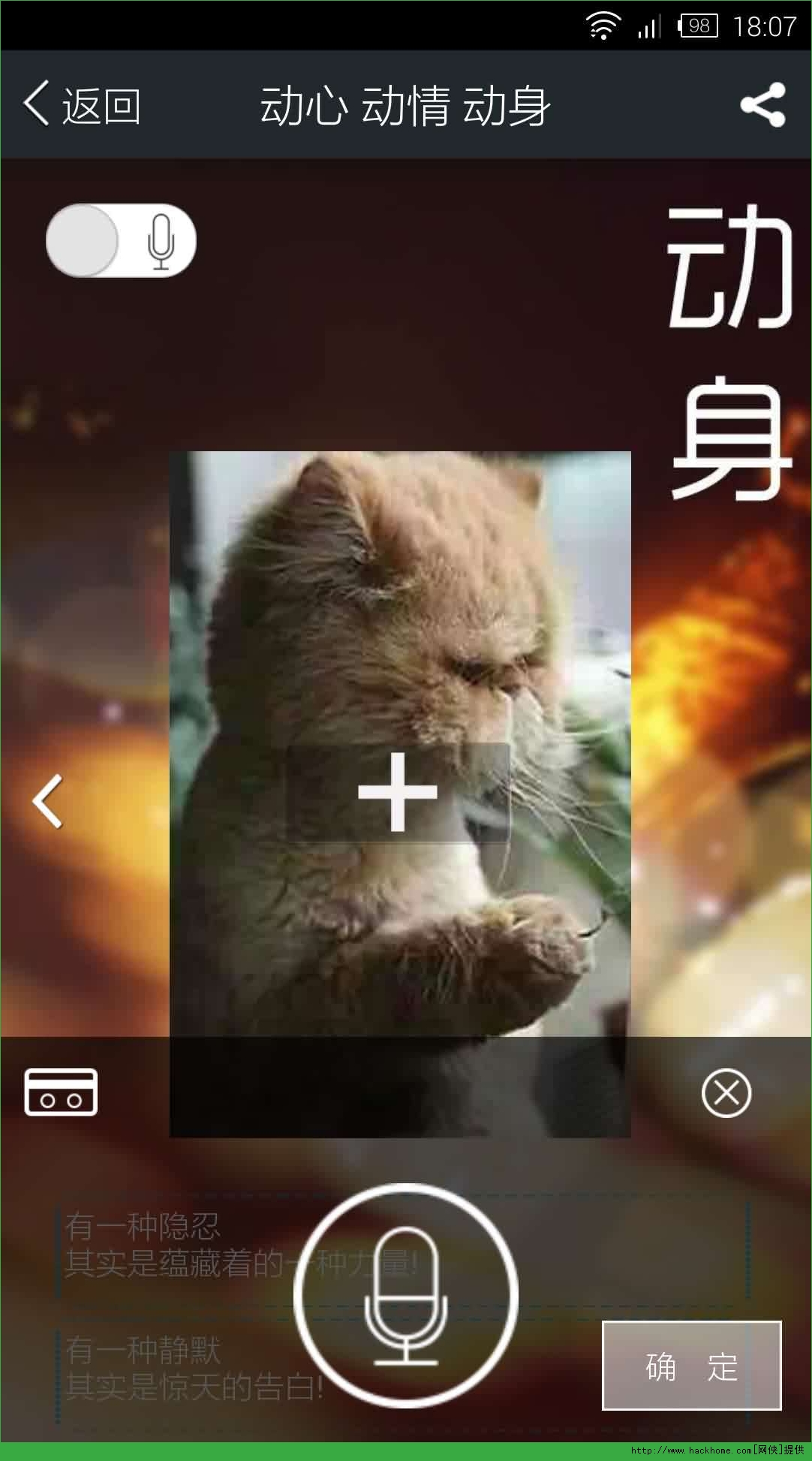Image resolution: width=812 pixels, height=1461 pixels.
Task: Share this card via the share icon
Action: pyautogui.click(x=762, y=105)
